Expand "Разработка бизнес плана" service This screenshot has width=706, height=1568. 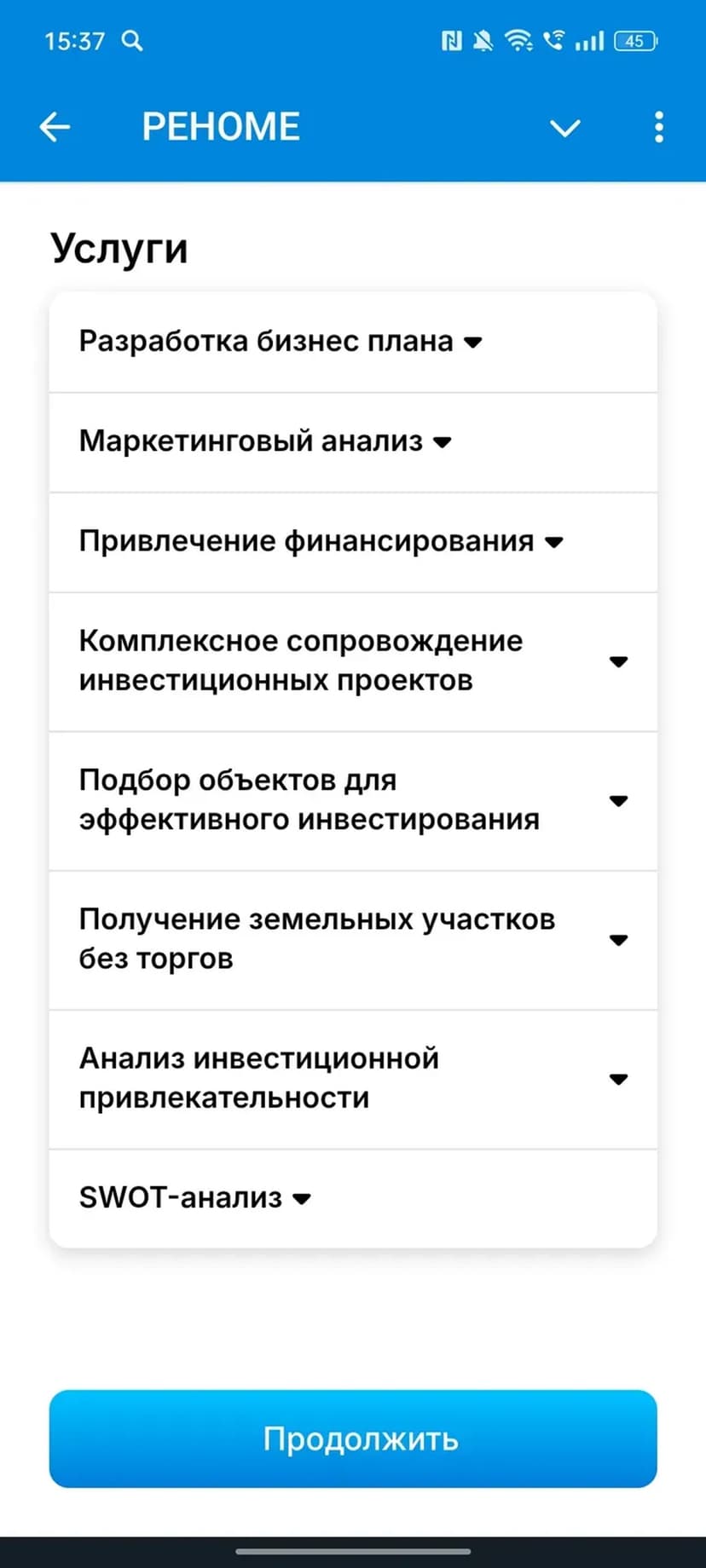click(x=281, y=342)
